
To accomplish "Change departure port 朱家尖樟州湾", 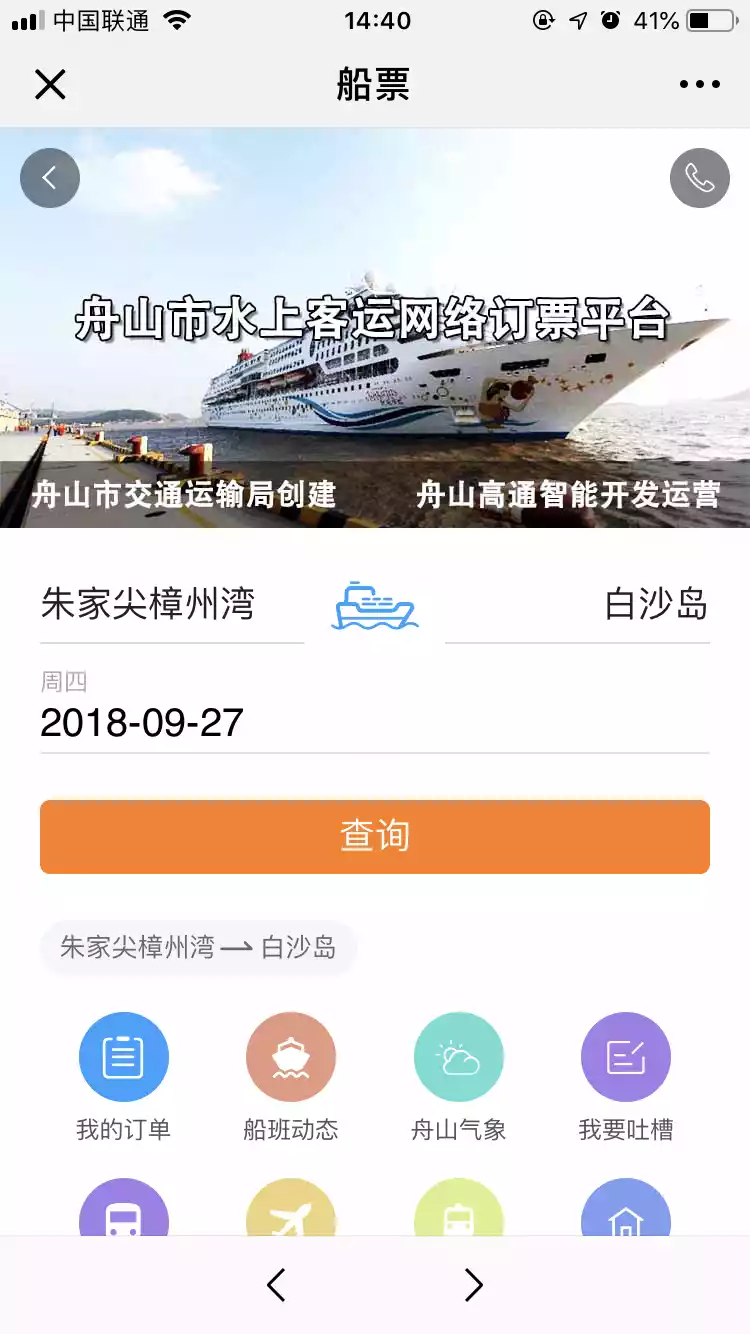I will (x=150, y=605).
